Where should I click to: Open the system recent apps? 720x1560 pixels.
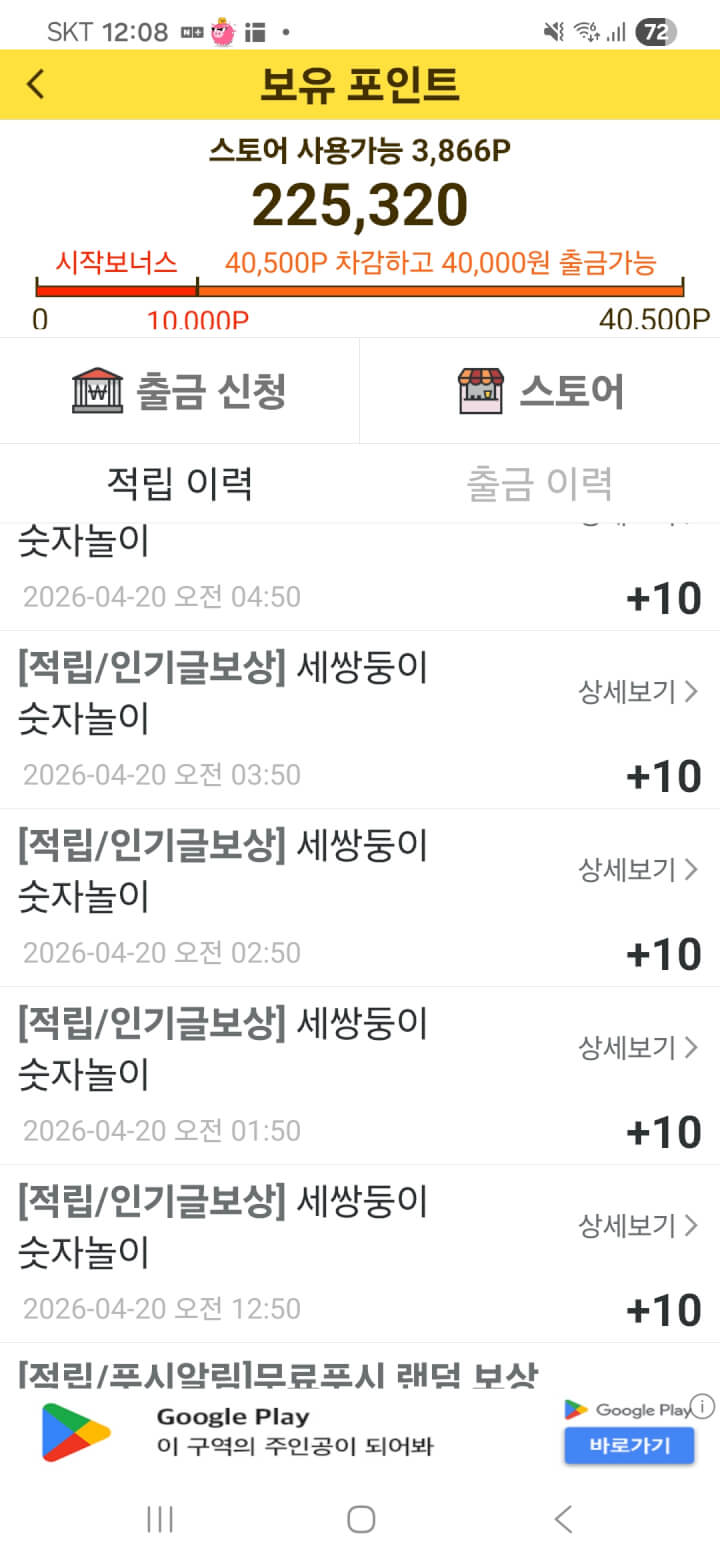coord(160,1519)
